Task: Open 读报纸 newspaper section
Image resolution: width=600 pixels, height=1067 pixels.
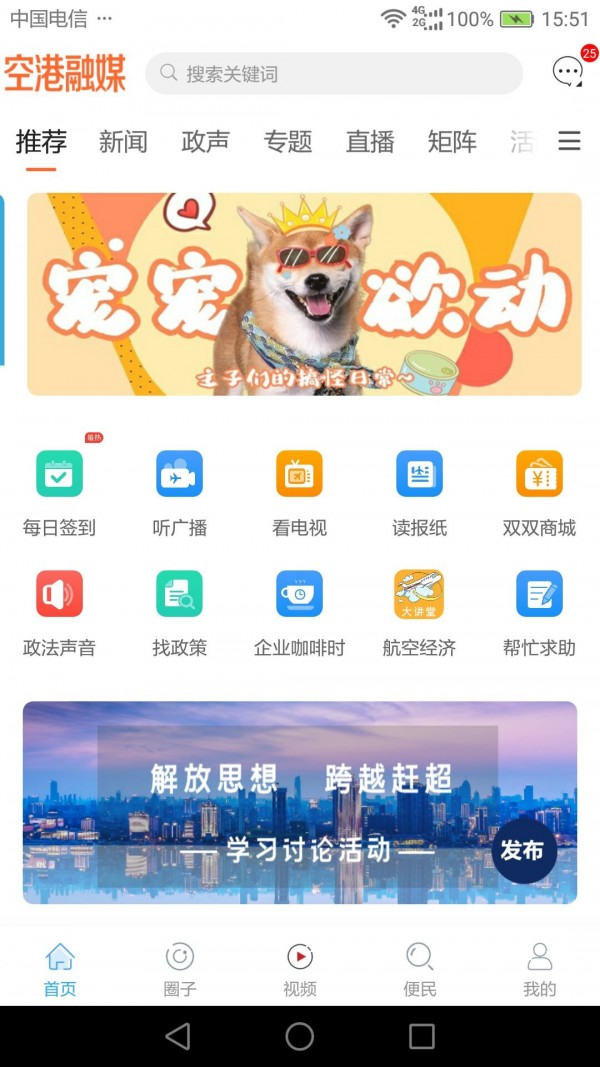Action: click(x=419, y=490)
